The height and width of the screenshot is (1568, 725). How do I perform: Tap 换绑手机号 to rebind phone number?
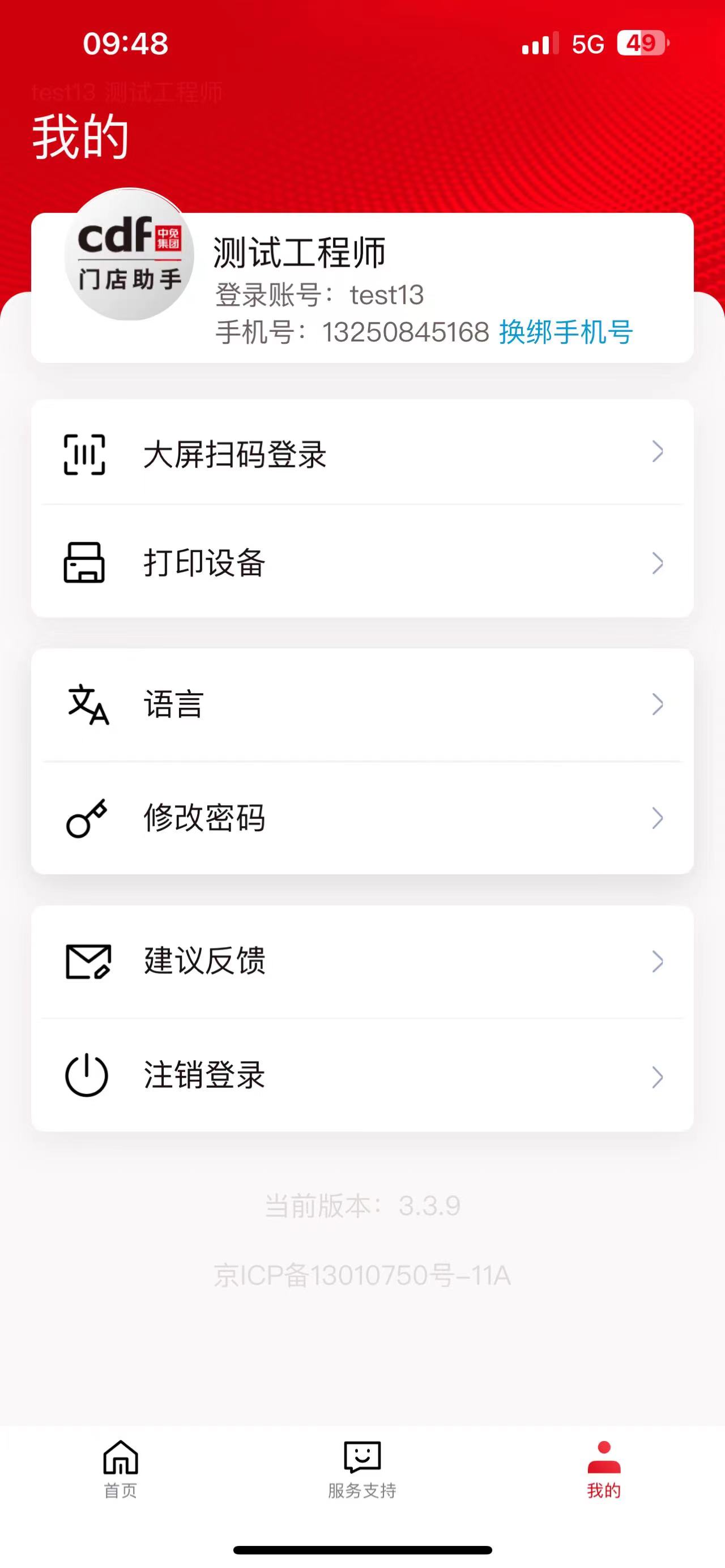(x=565, y=332)
